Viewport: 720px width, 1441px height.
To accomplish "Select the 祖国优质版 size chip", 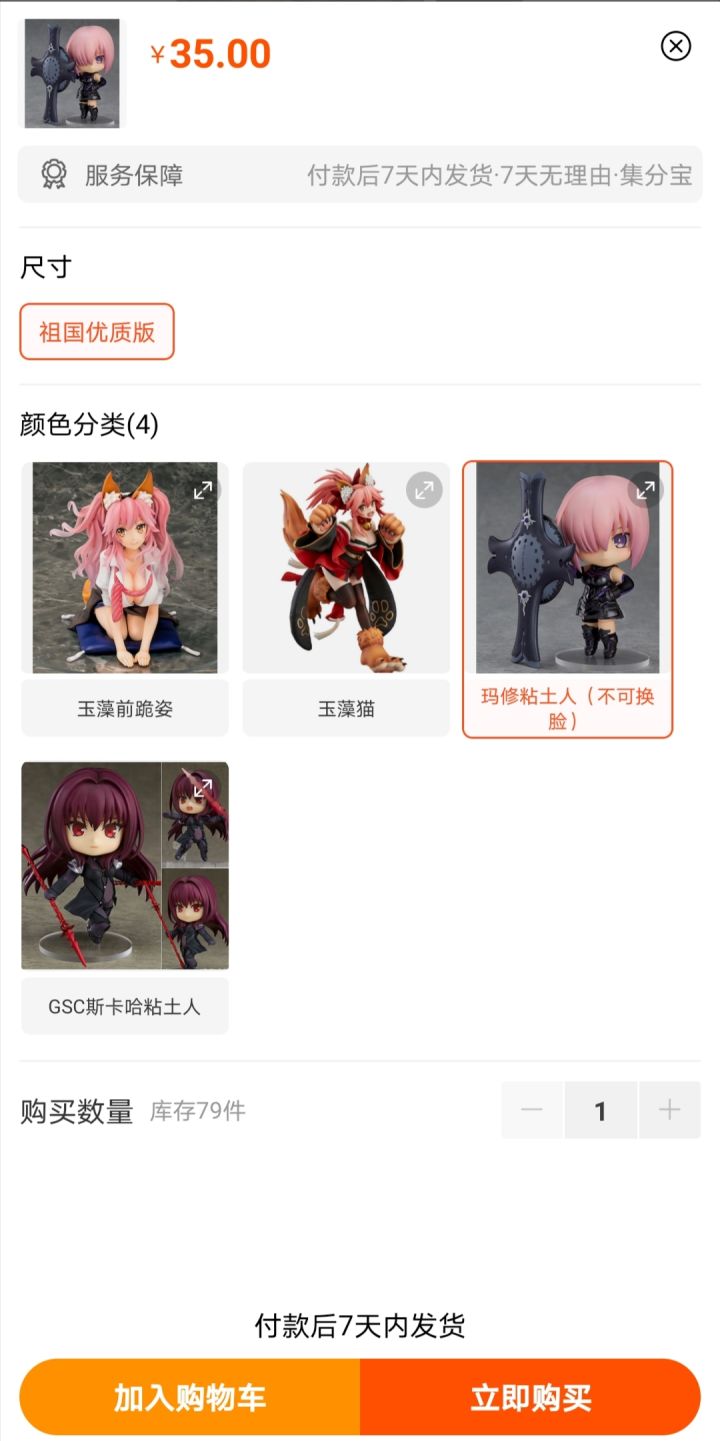I will point(97,332).
